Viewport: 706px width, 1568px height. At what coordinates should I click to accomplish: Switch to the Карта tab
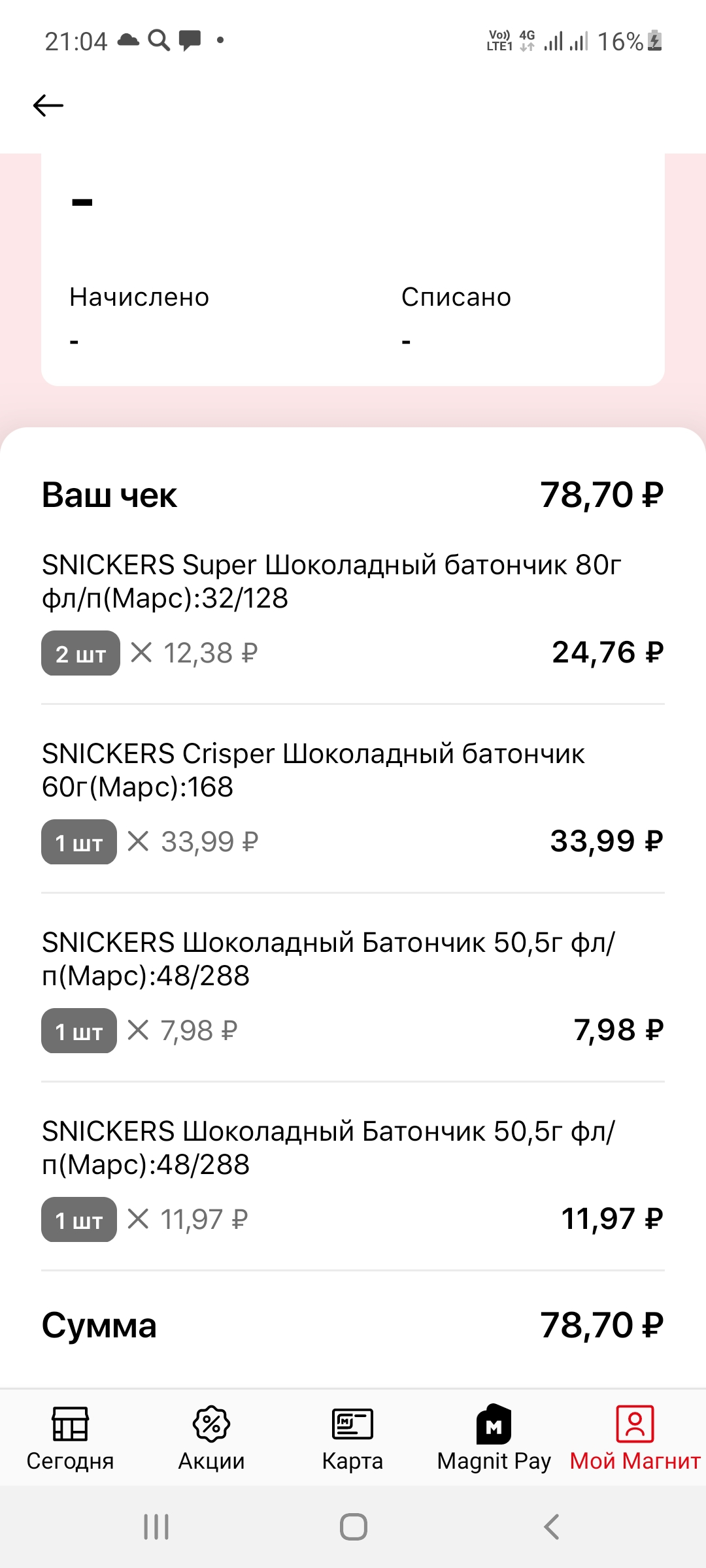pos(353,1438)
